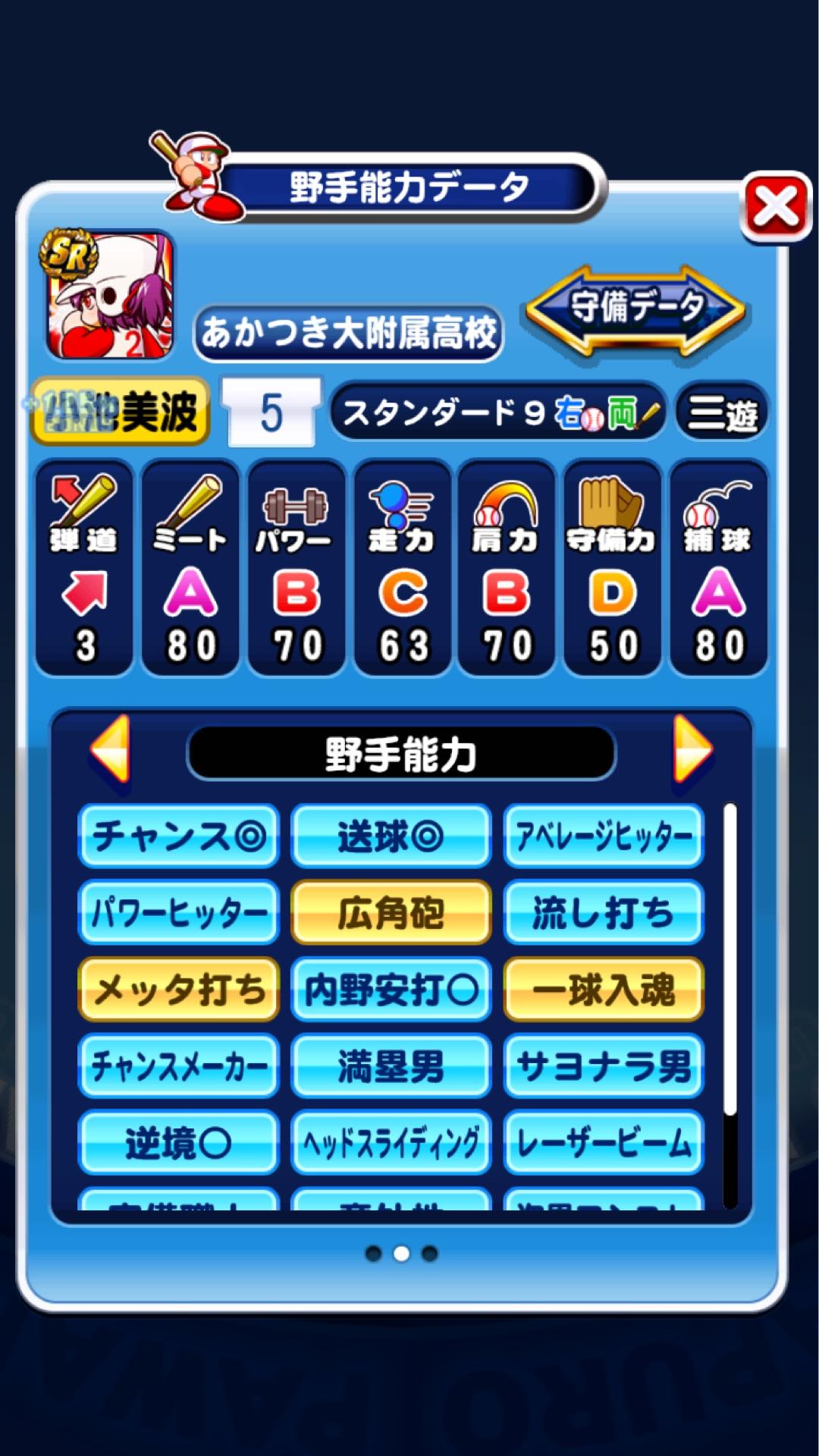819x1456 pixels.
Task: Select the 一球入魂 ability
Action: coord(604,990)
